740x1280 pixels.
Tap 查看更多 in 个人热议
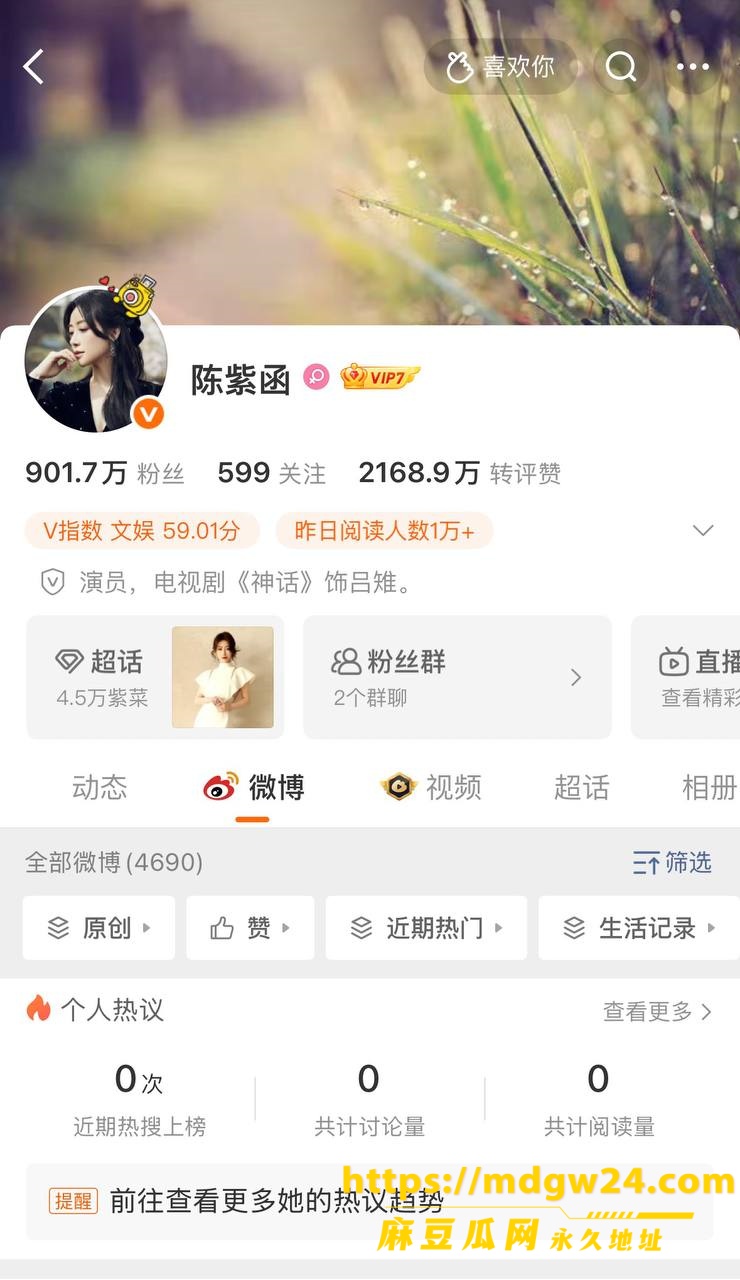pyautogui.click(x=658, y=1011)
